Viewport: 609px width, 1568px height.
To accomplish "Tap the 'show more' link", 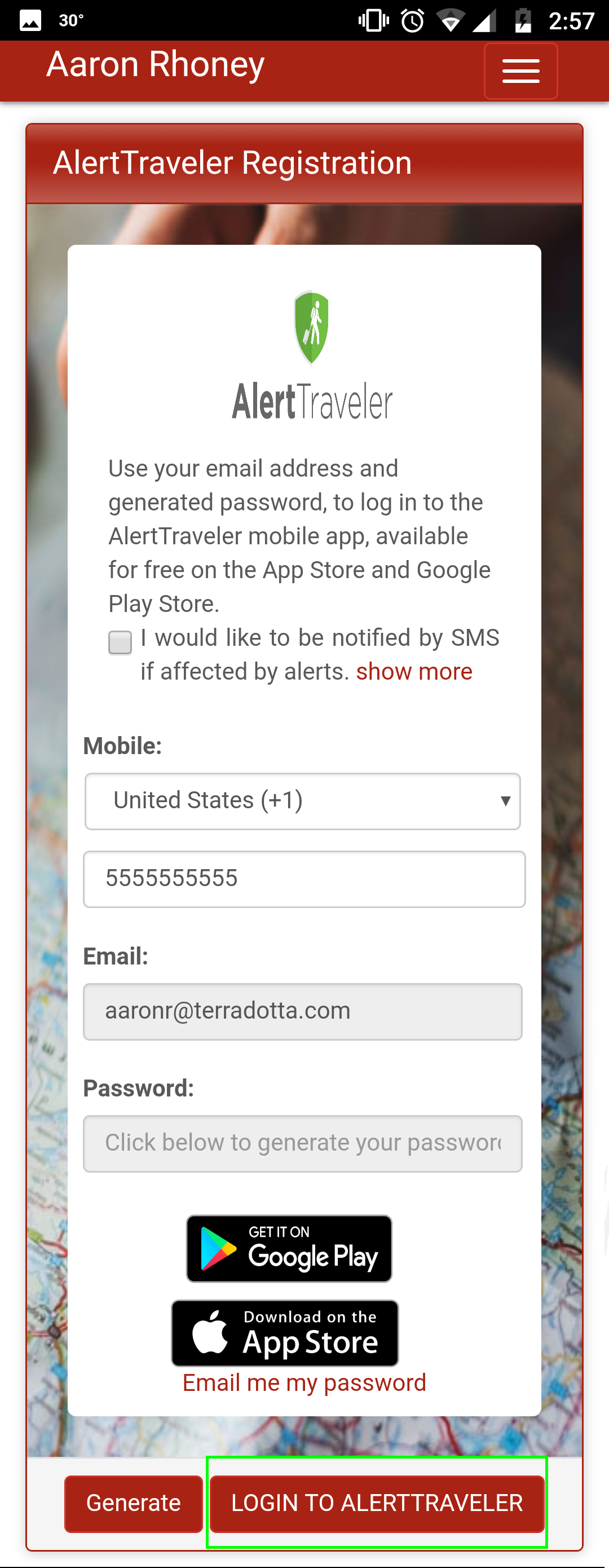I will [414, 671].
